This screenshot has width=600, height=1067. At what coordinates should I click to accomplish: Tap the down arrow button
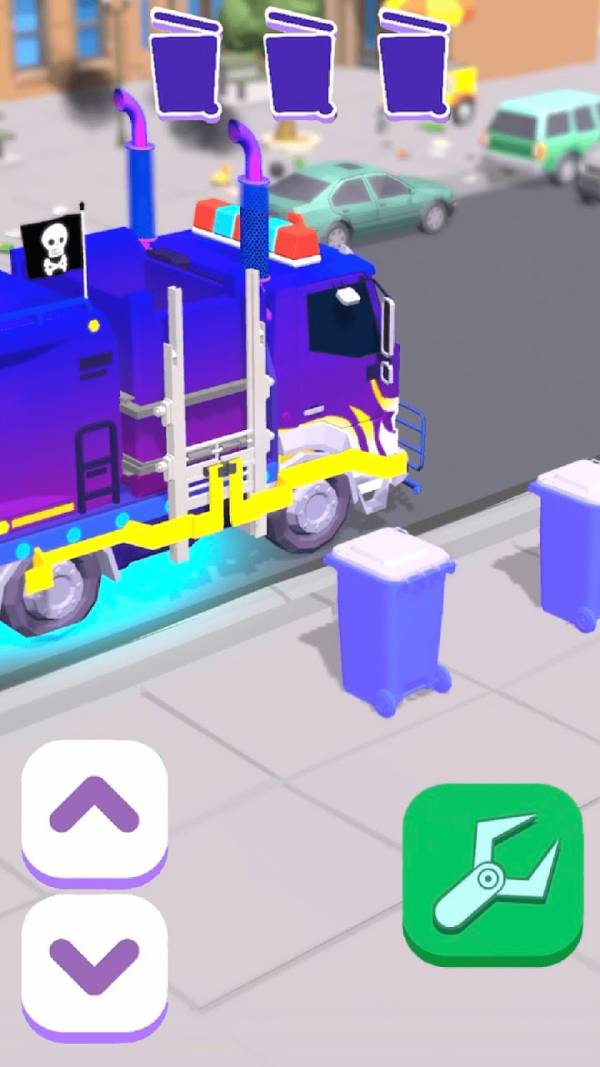click(x=94, y=962)
